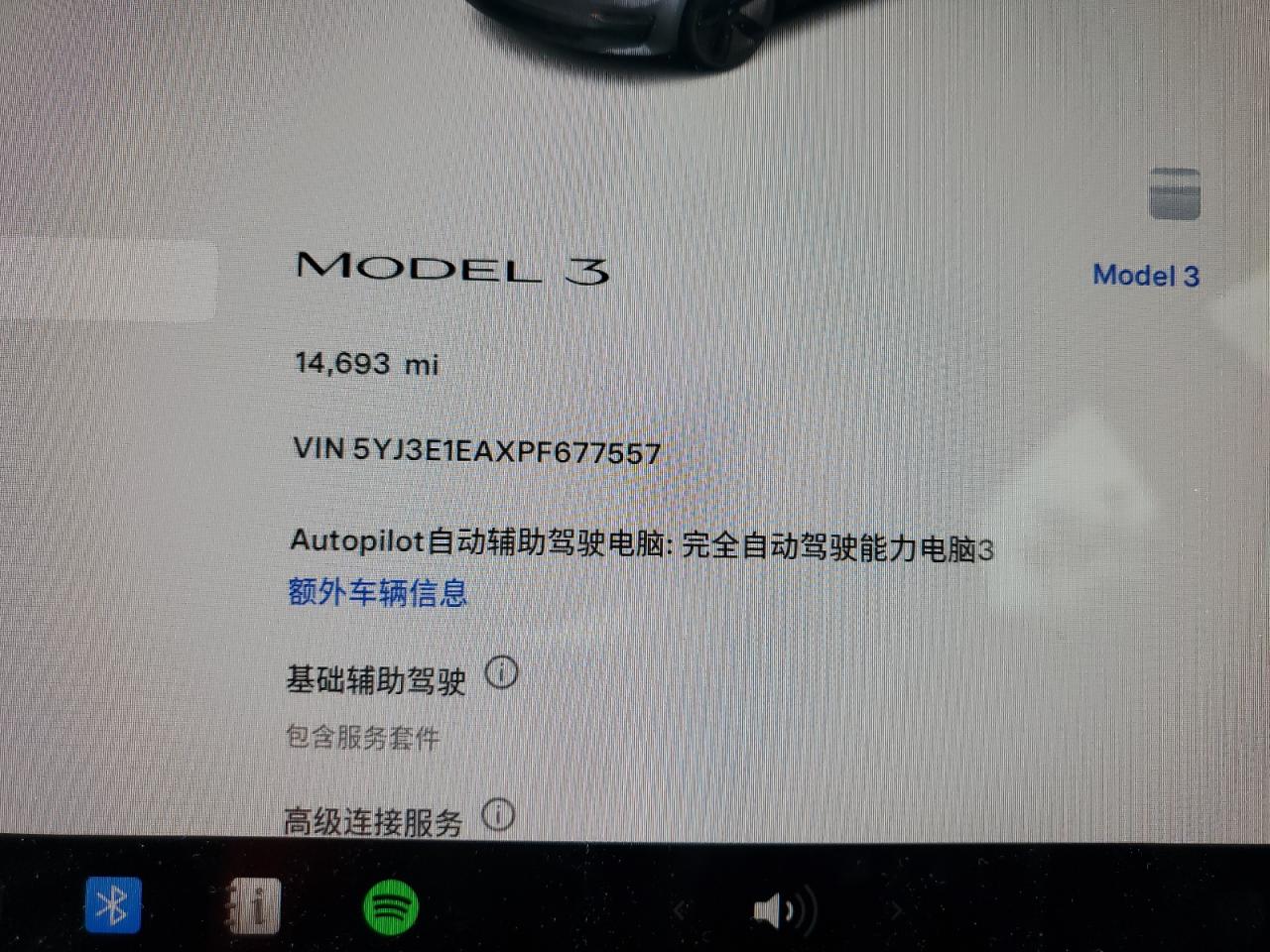Tap the info icon next to 高级连接服务
This screenshot has height=952, width=1270.
tap(498, 816)
